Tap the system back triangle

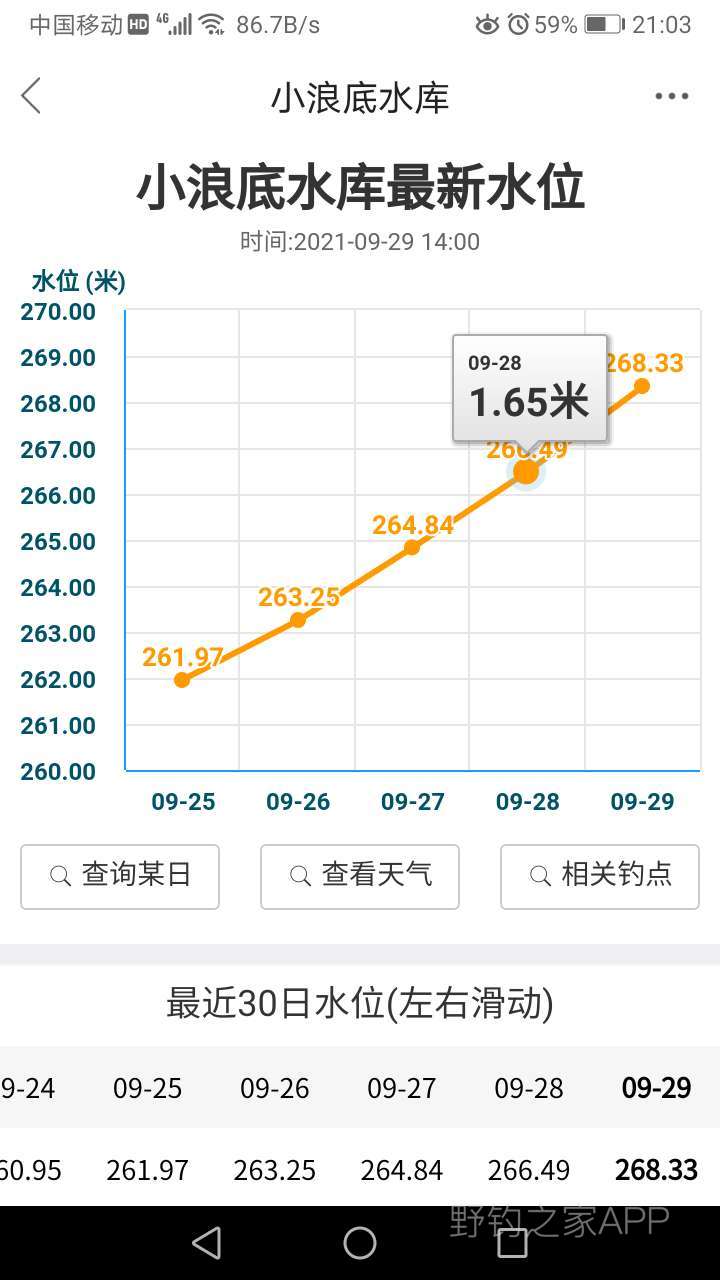(x=207, y=1243)
